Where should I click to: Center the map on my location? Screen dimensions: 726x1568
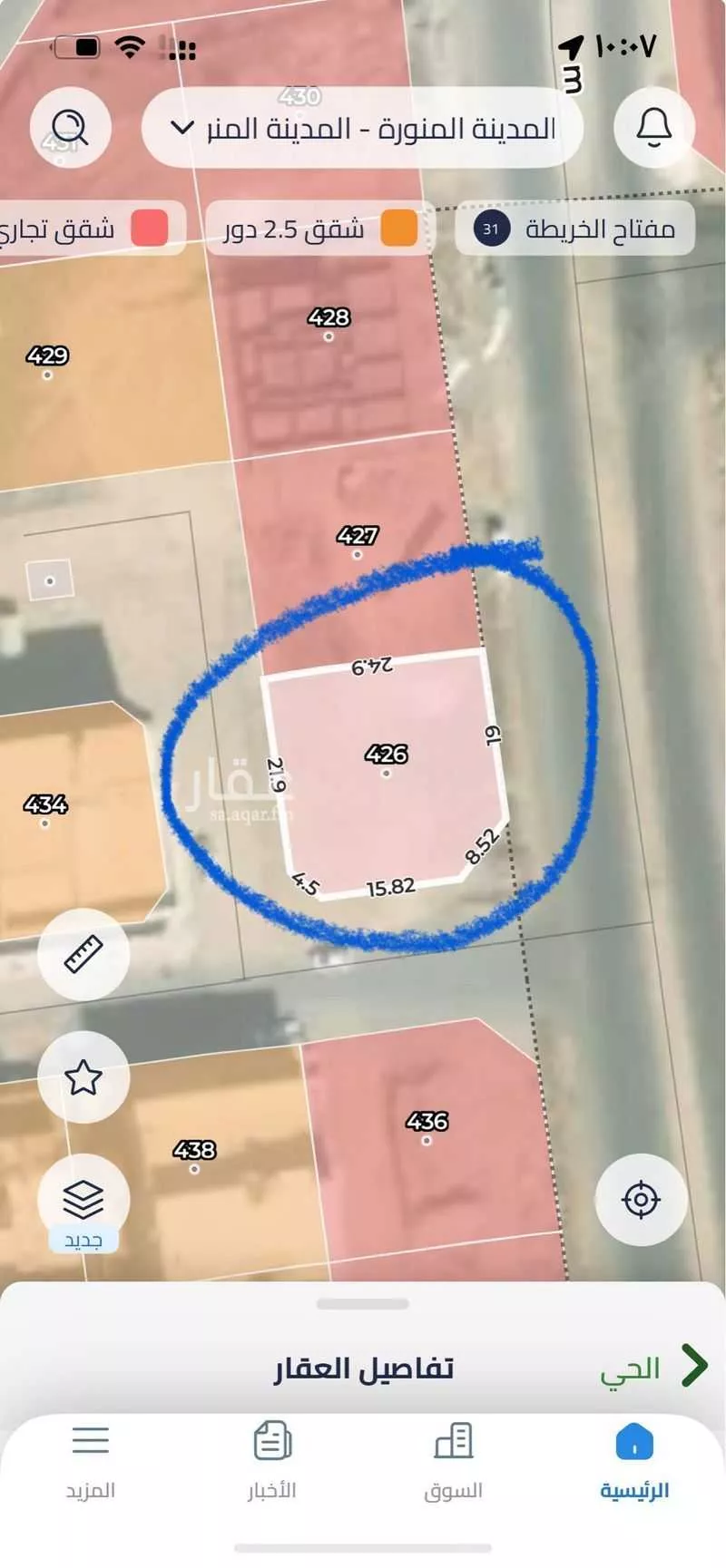point(641,1199)
